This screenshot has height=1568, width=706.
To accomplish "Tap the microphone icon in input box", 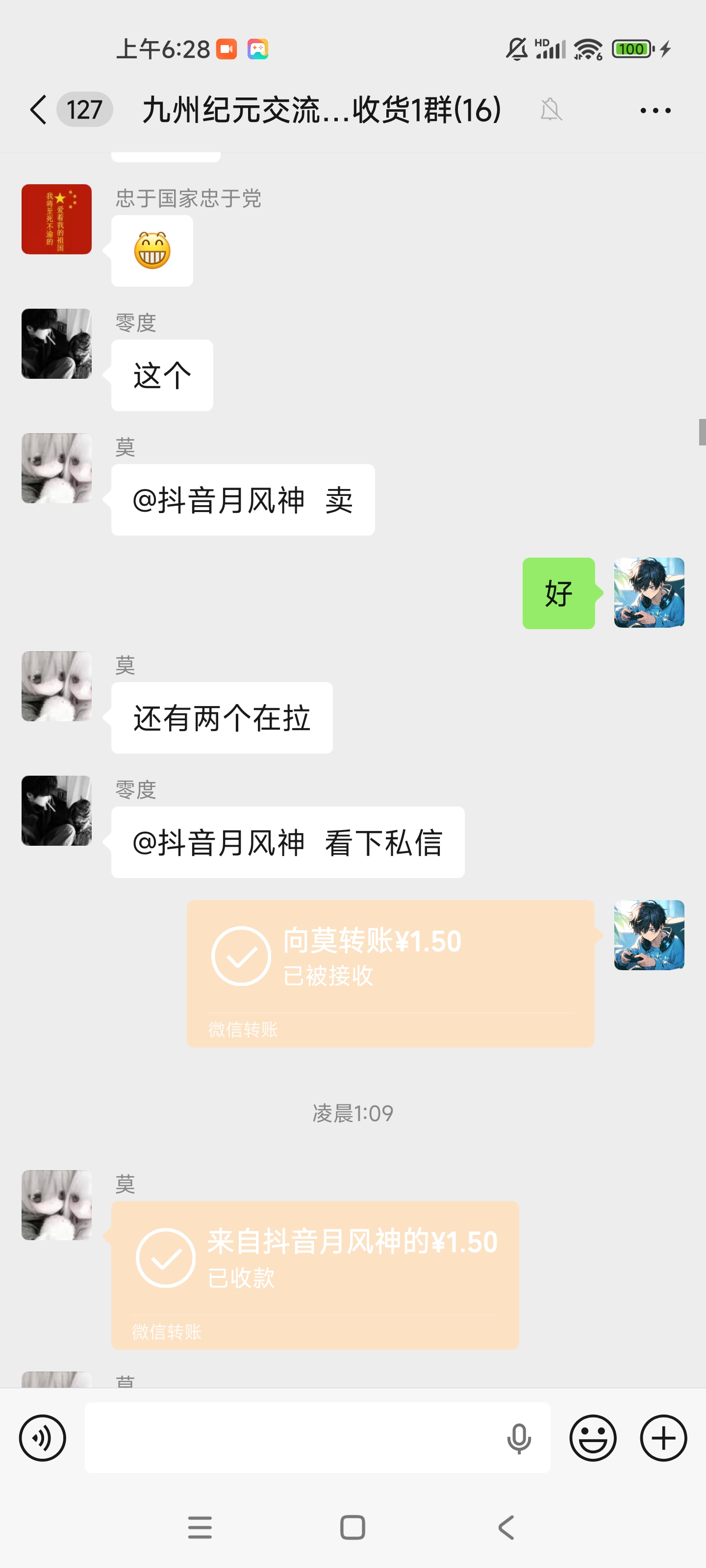I will tap(518, 1438).
